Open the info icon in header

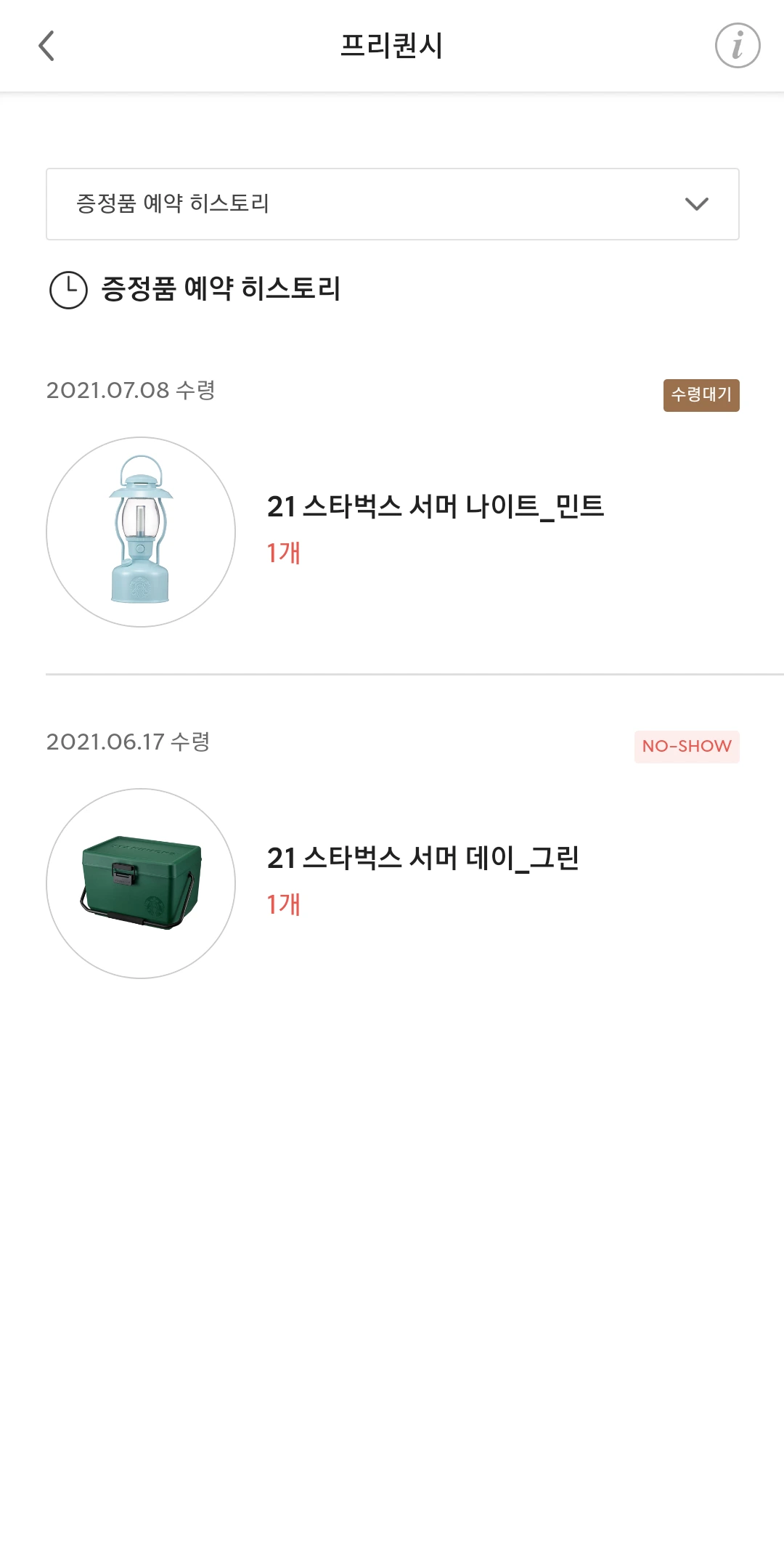pyautogui.click(x=737, y=46)
